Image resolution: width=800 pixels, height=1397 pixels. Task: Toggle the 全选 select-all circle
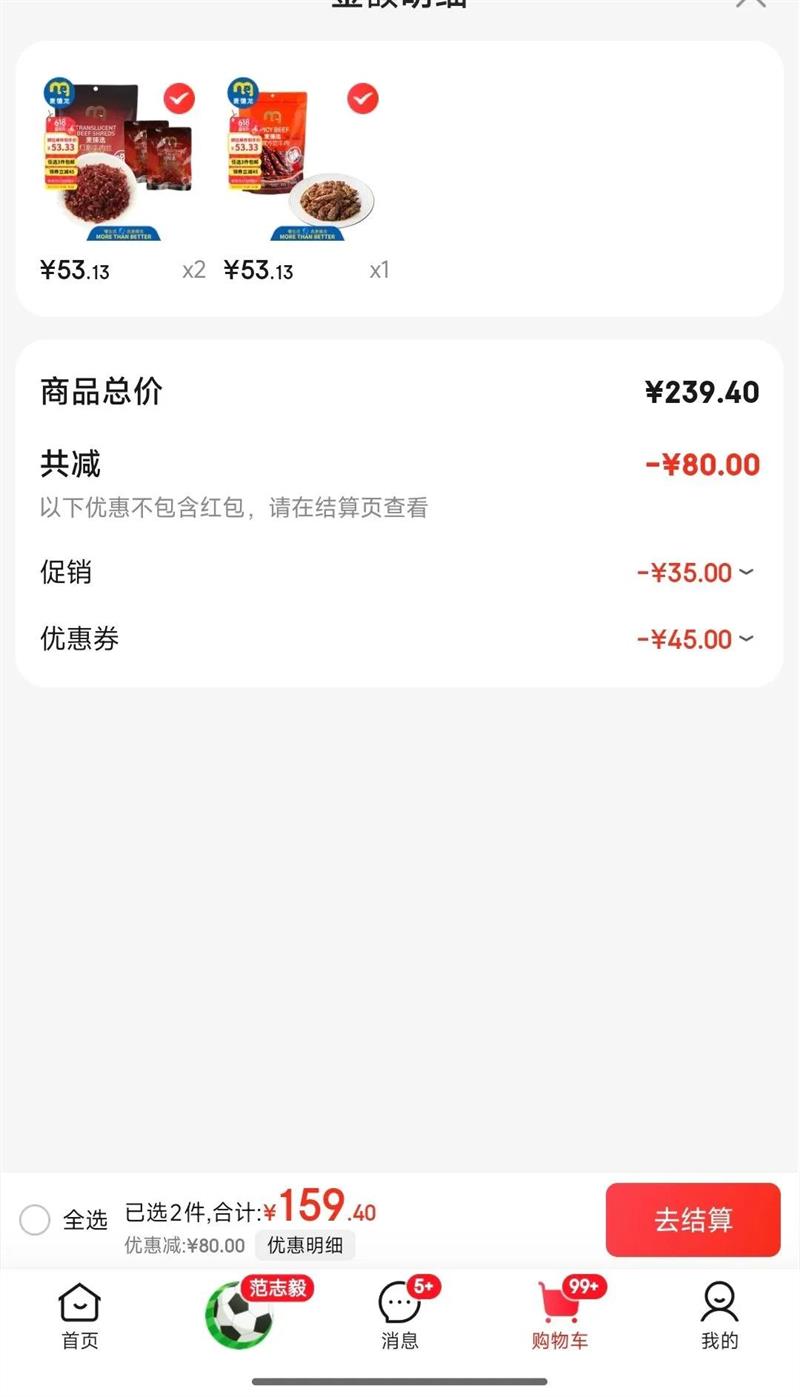35,1220
